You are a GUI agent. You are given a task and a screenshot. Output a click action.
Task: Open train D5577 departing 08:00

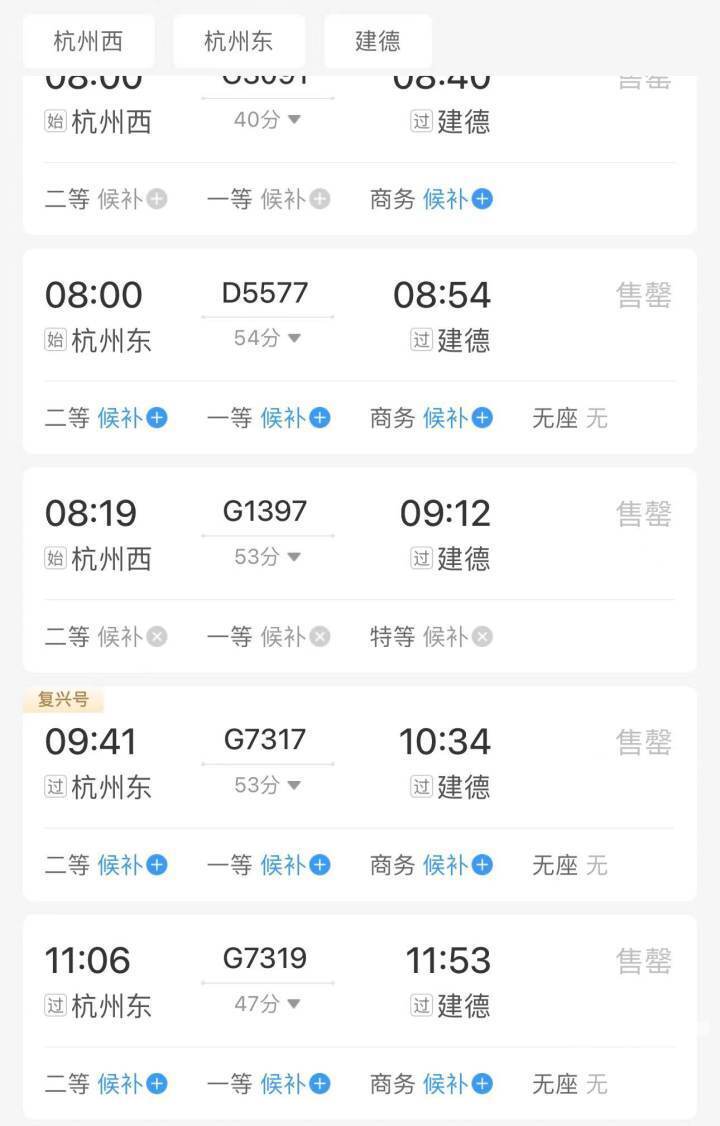[x=265, y=294]
